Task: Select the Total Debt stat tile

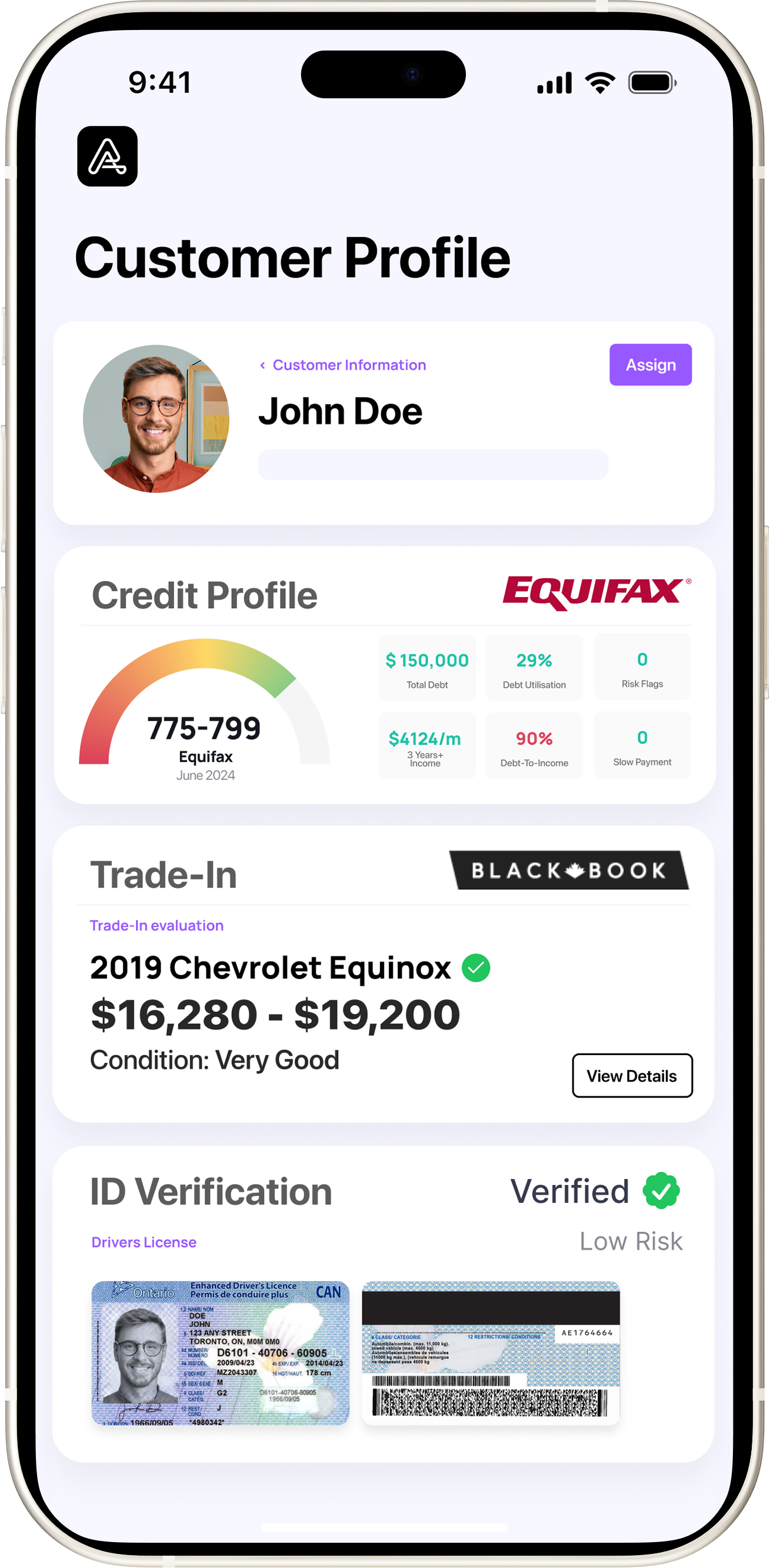Action: click(x=426, y=667)
